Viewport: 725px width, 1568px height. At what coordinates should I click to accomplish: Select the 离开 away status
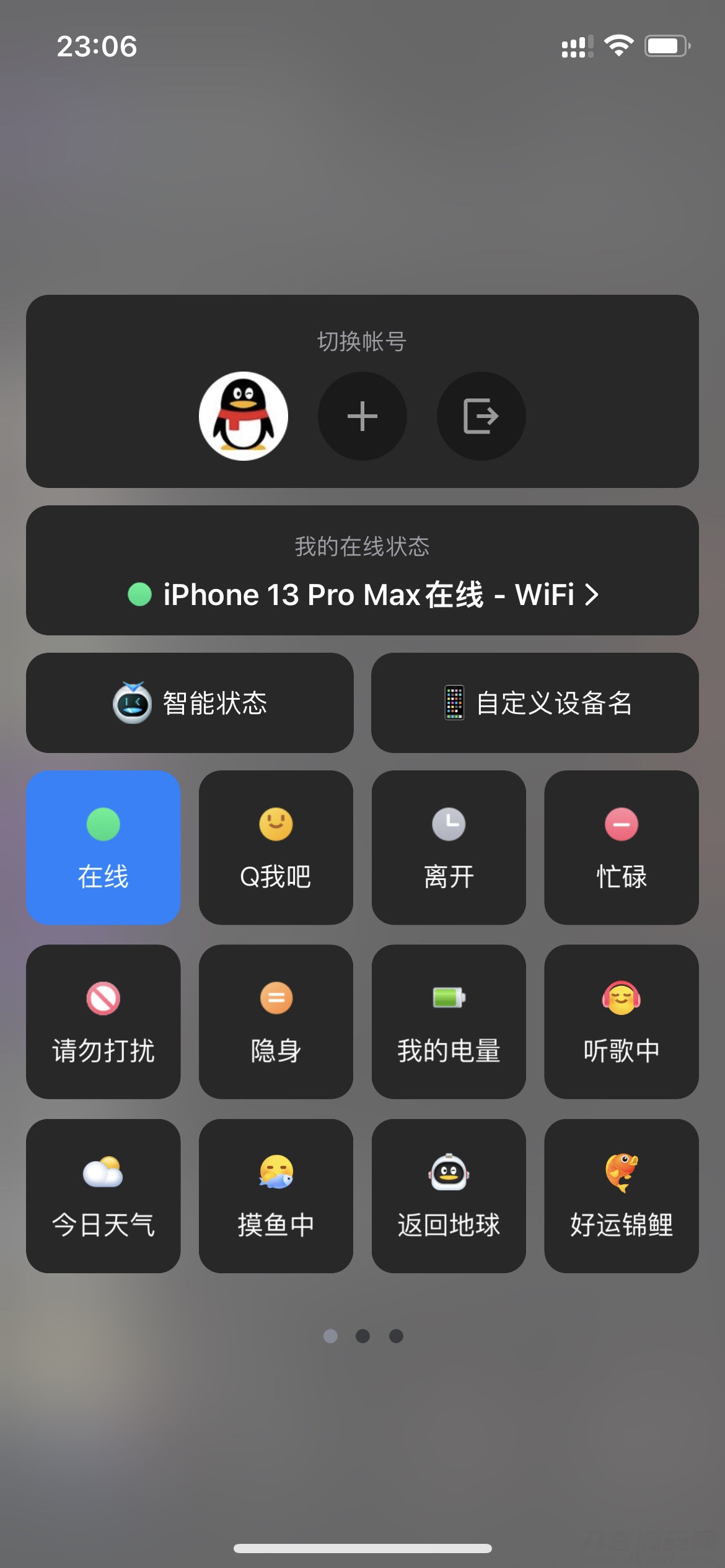click(x=449, y=848)
